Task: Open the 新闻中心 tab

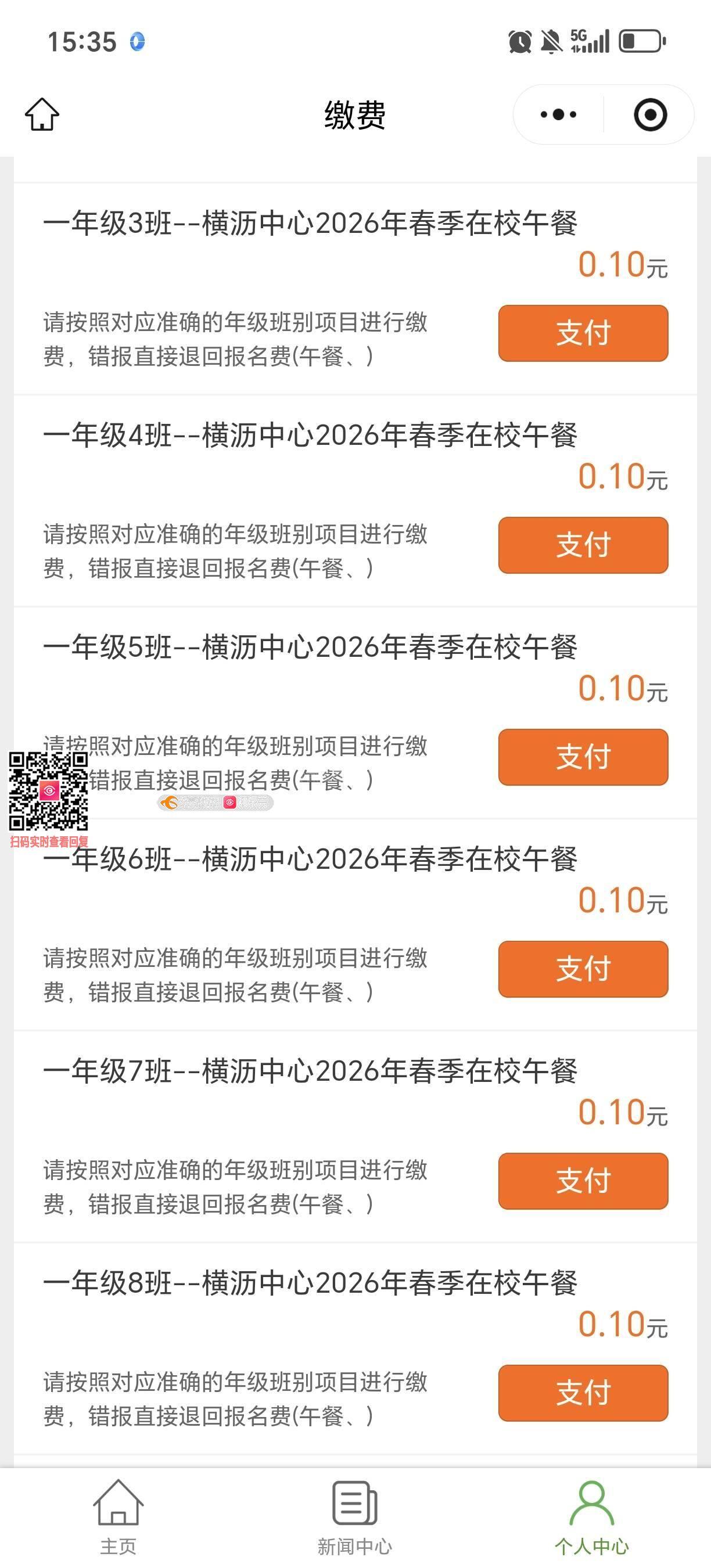Action: click(355, 1517)
